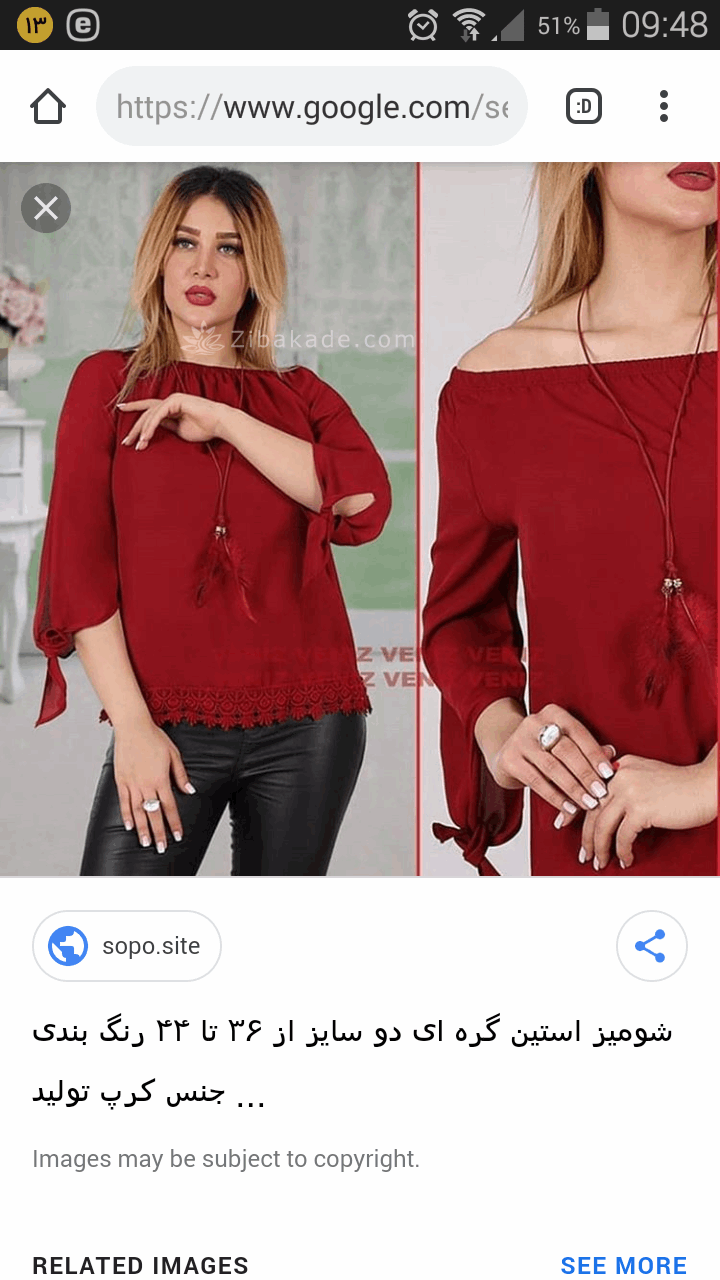Tap the share icon next to sopo.site
720x1280 pixels.
[x=651, y=945]
